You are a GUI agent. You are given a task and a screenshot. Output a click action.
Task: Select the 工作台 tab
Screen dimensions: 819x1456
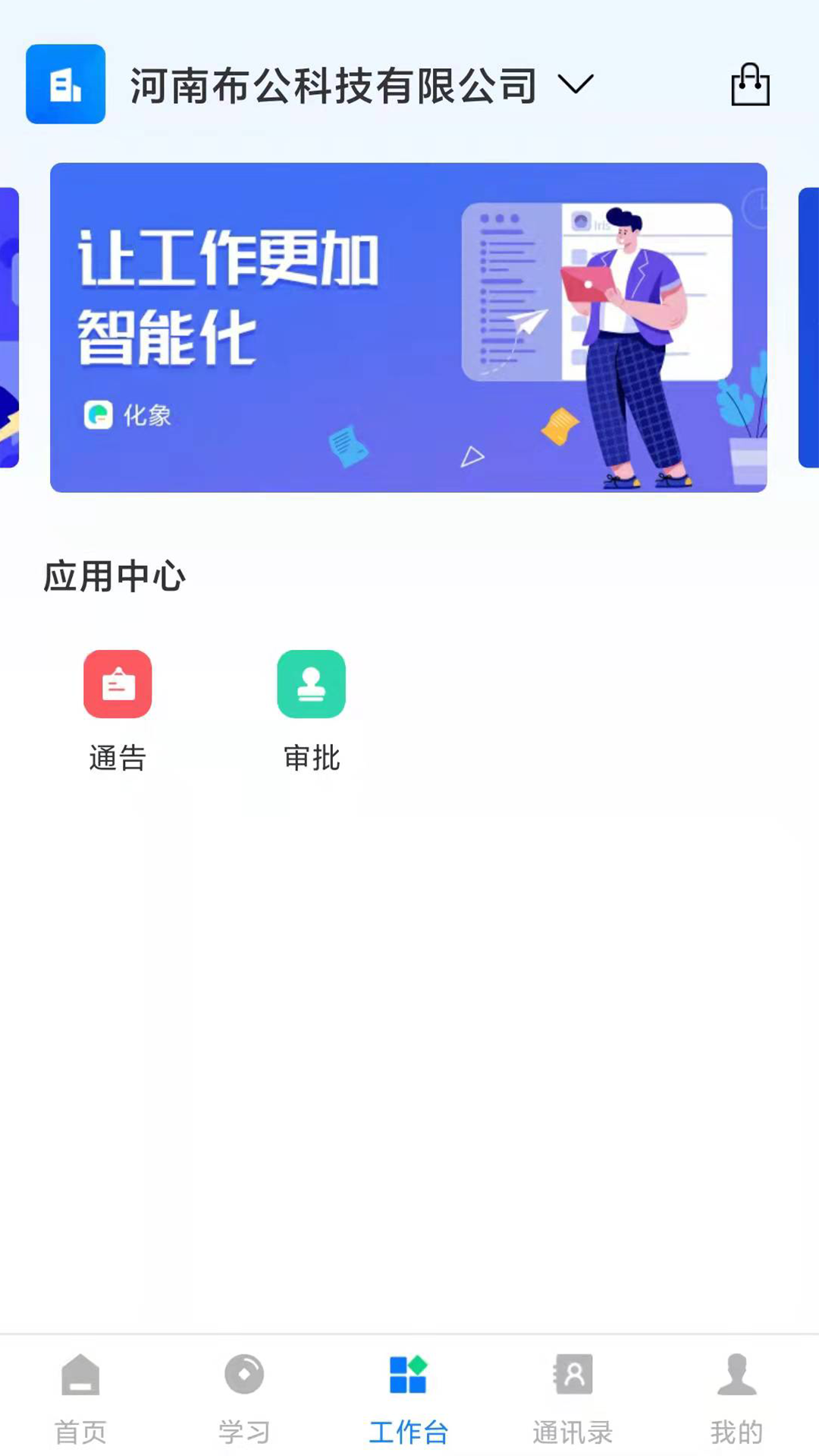(409, 1397)
